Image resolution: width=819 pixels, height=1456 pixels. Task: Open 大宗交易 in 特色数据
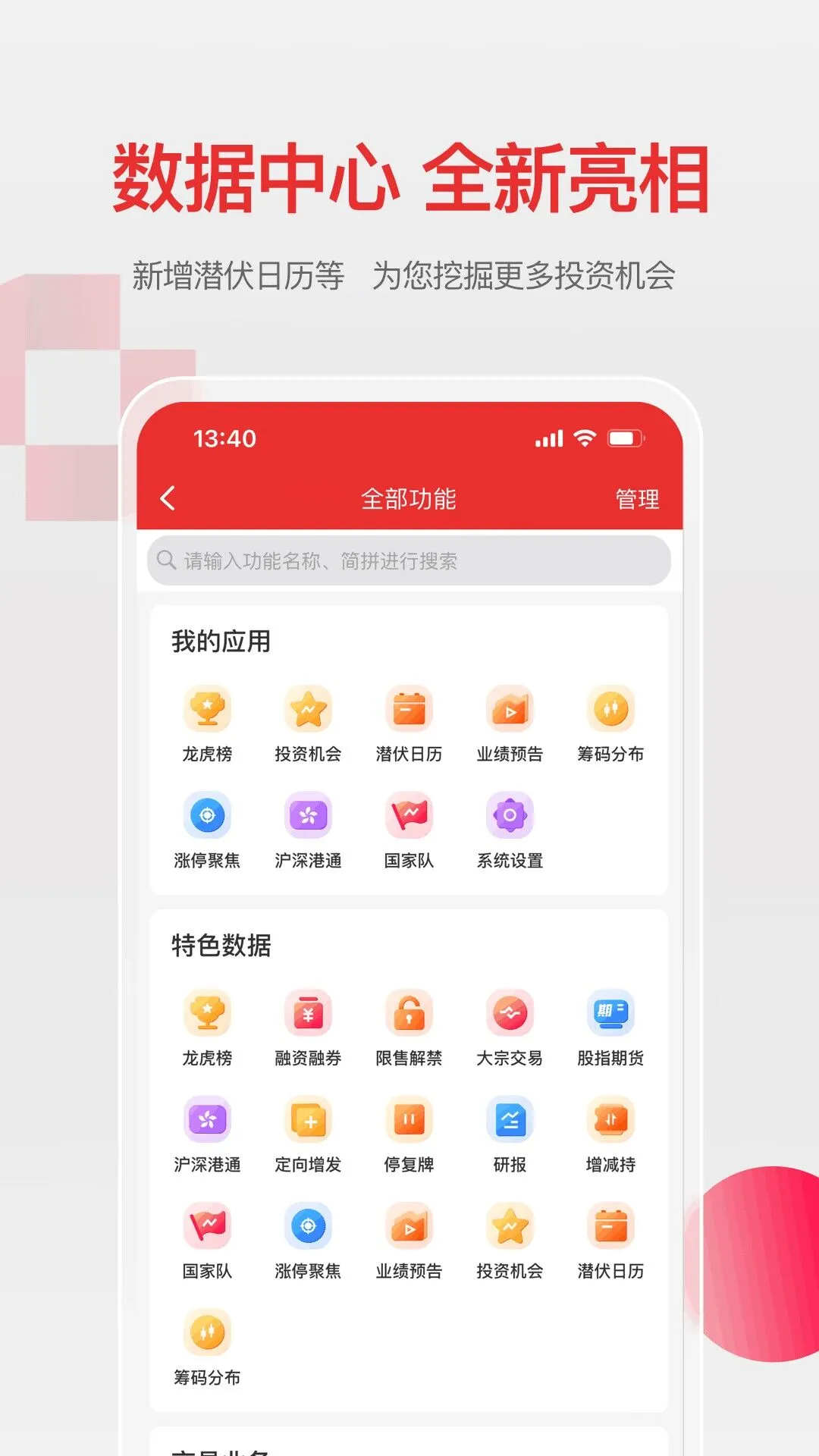point(510,1015)
